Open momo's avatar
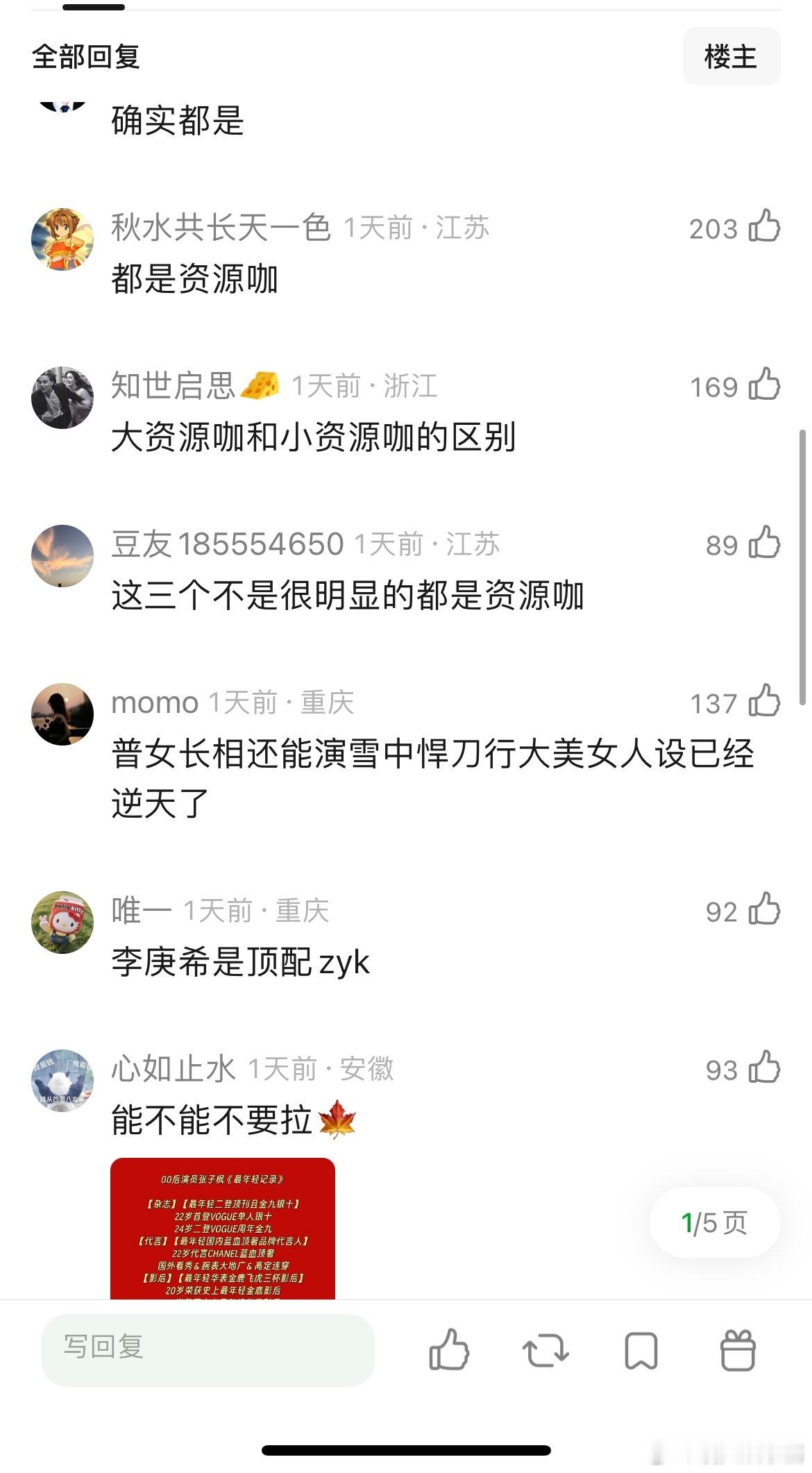812x1473 pixels. click(x=62, y=714)
